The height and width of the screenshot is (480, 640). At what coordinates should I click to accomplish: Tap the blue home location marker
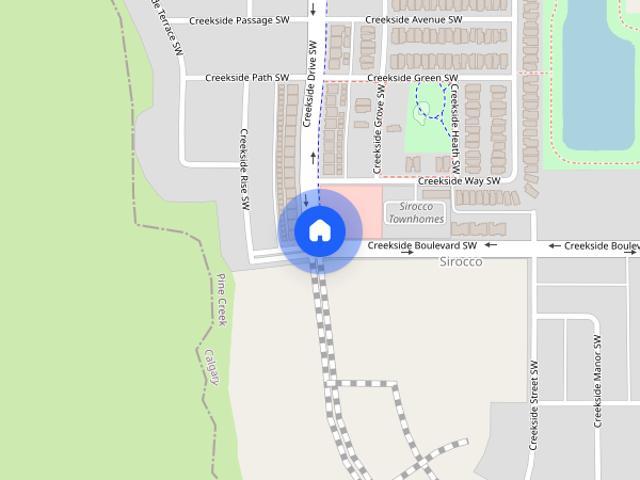coord(319,231)
